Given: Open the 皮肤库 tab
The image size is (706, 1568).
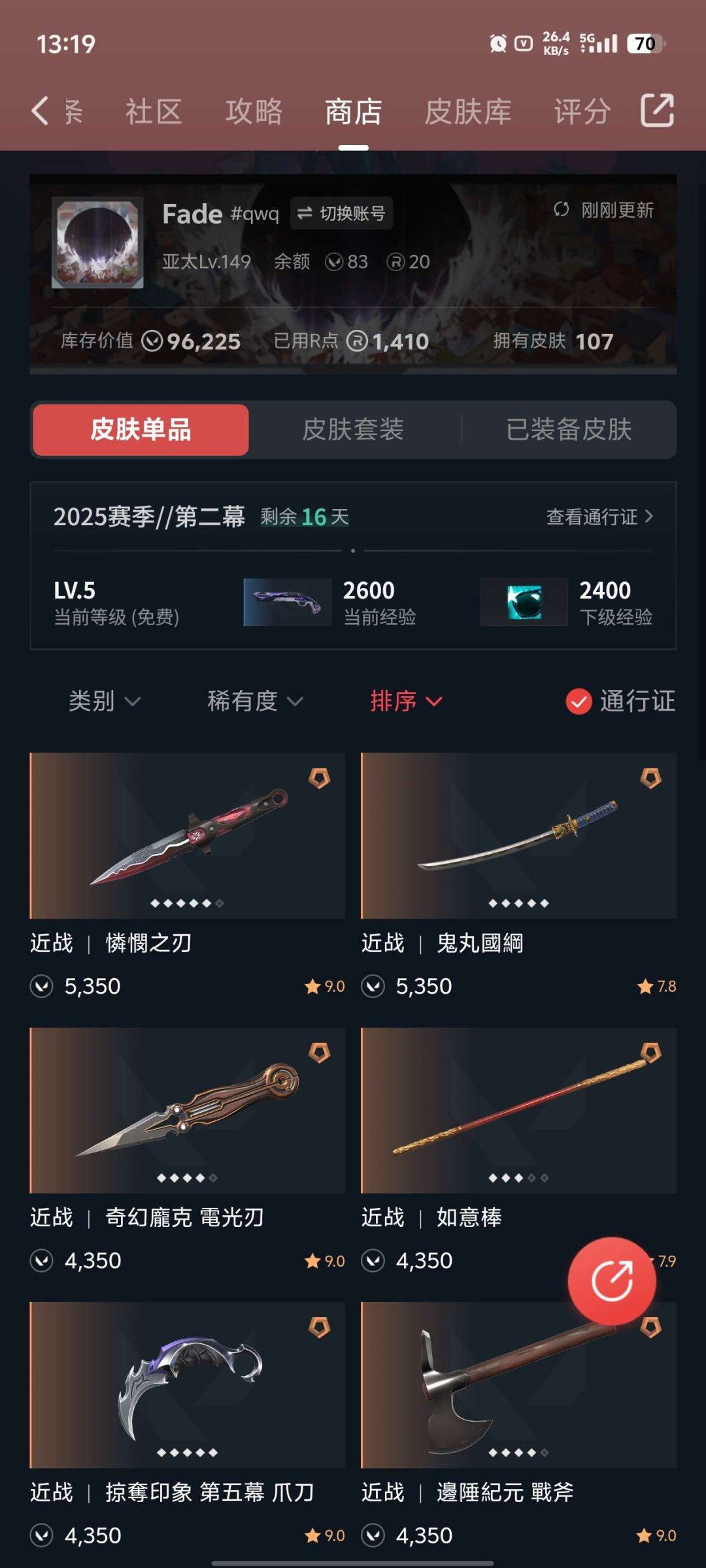Looking at the screenshot, I should coord(468,112).
